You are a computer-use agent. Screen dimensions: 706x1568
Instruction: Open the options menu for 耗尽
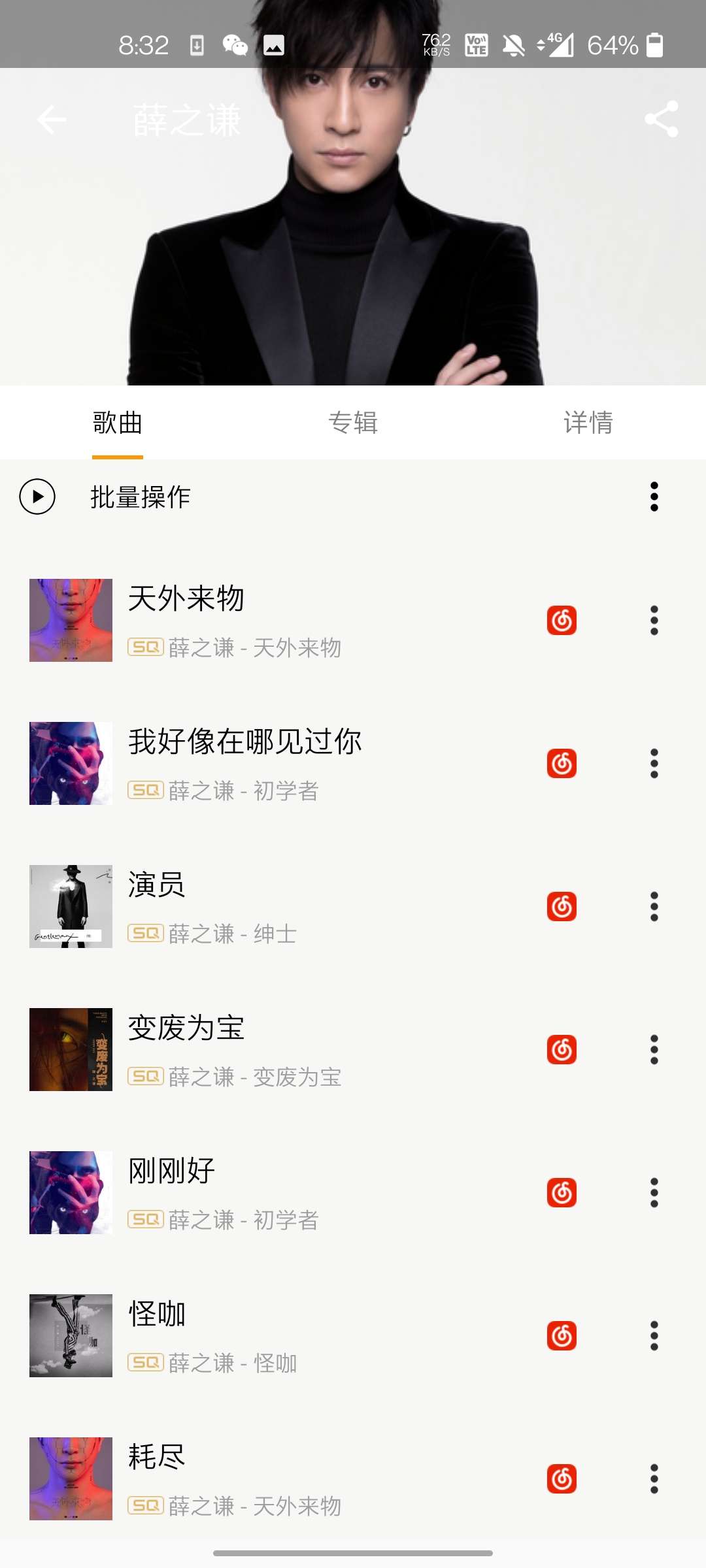654,1478
